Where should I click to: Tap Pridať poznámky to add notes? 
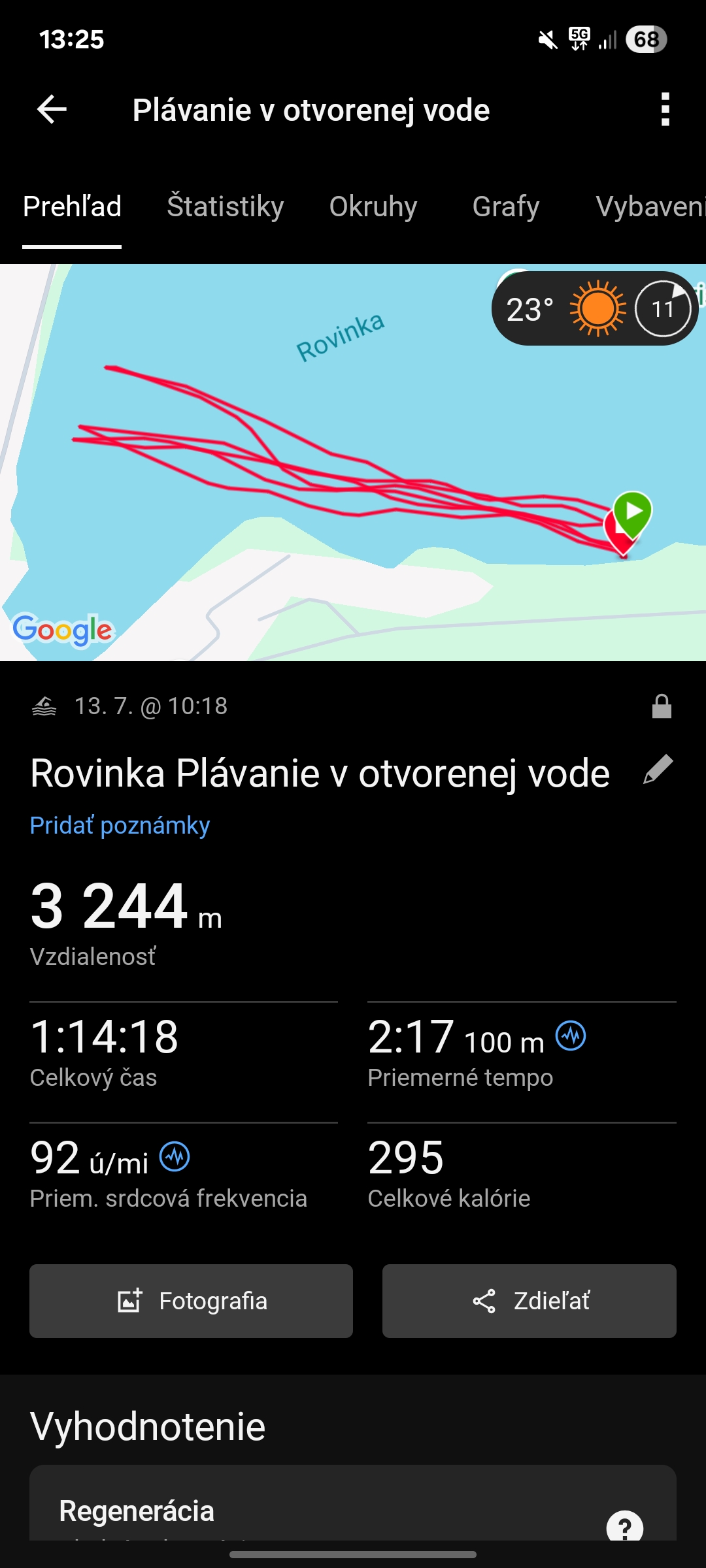coord(120,825)
